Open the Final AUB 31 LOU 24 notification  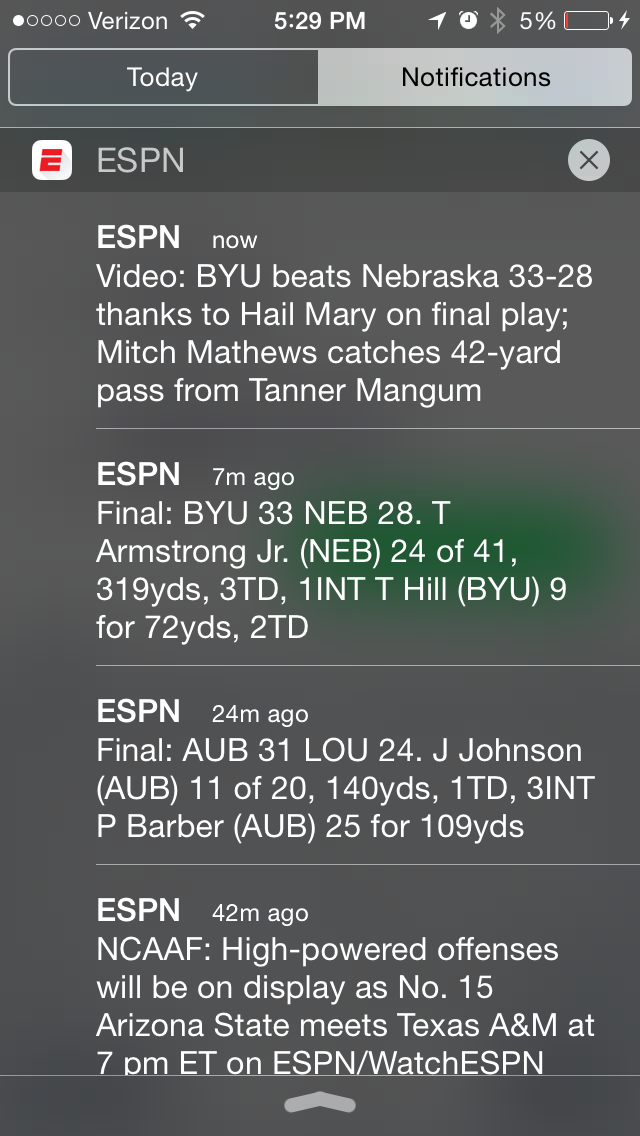coord(345,769)
